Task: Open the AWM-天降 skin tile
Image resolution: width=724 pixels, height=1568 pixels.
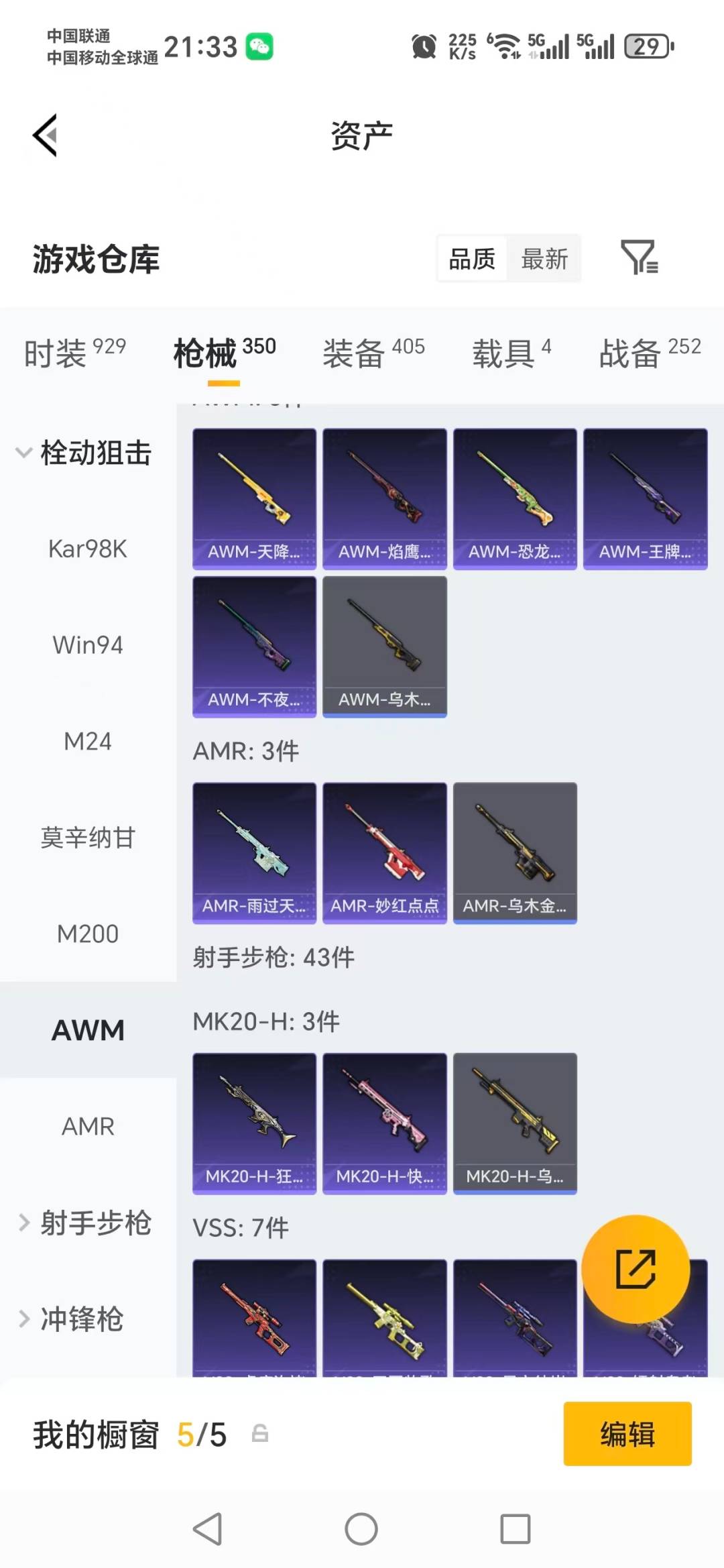Action: tap(254, 499)
